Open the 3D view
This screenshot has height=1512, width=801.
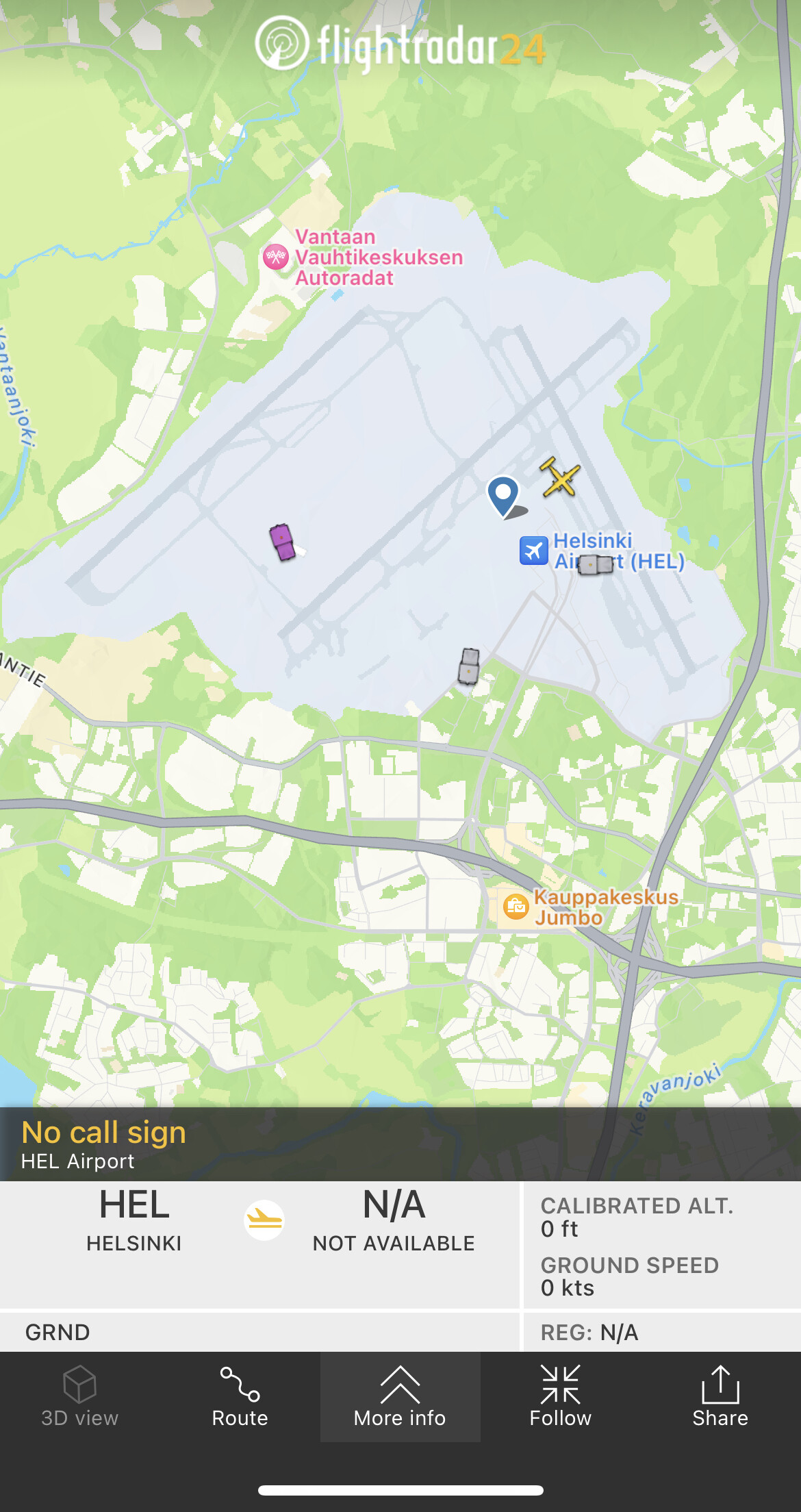click(x=79, y=1397)
